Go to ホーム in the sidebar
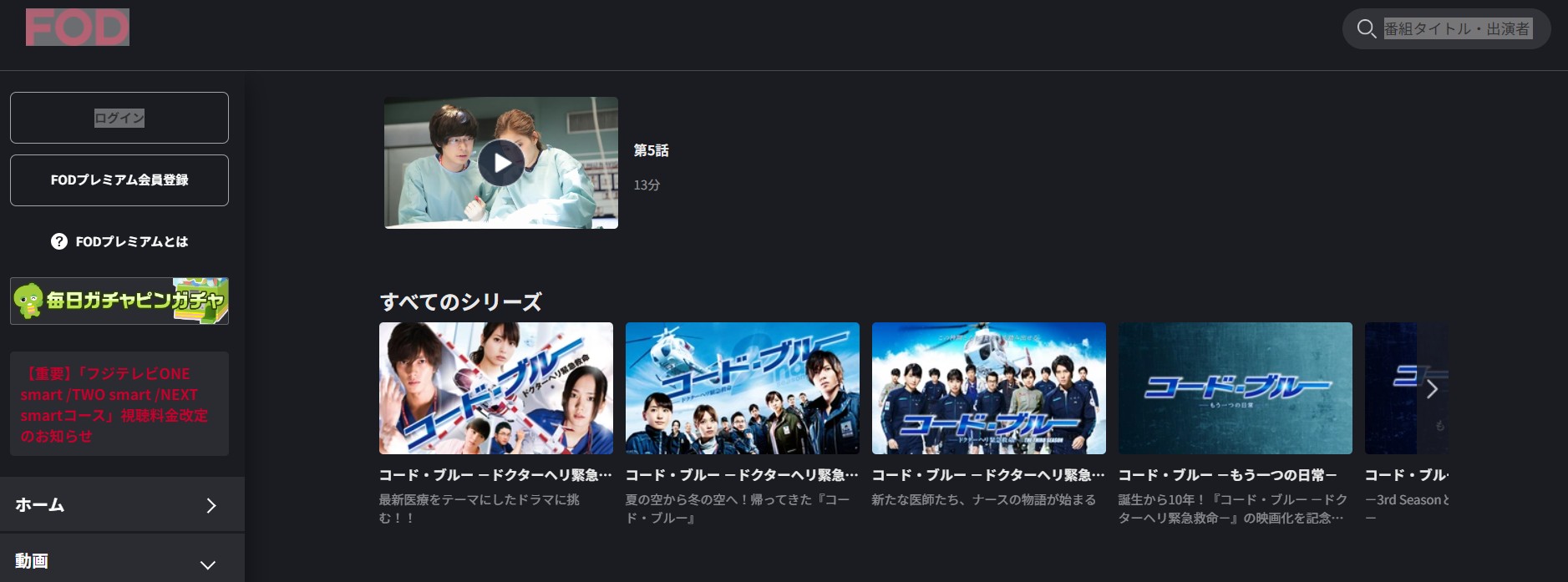This screenshot has width=1568, height=582. click(122, 504)
